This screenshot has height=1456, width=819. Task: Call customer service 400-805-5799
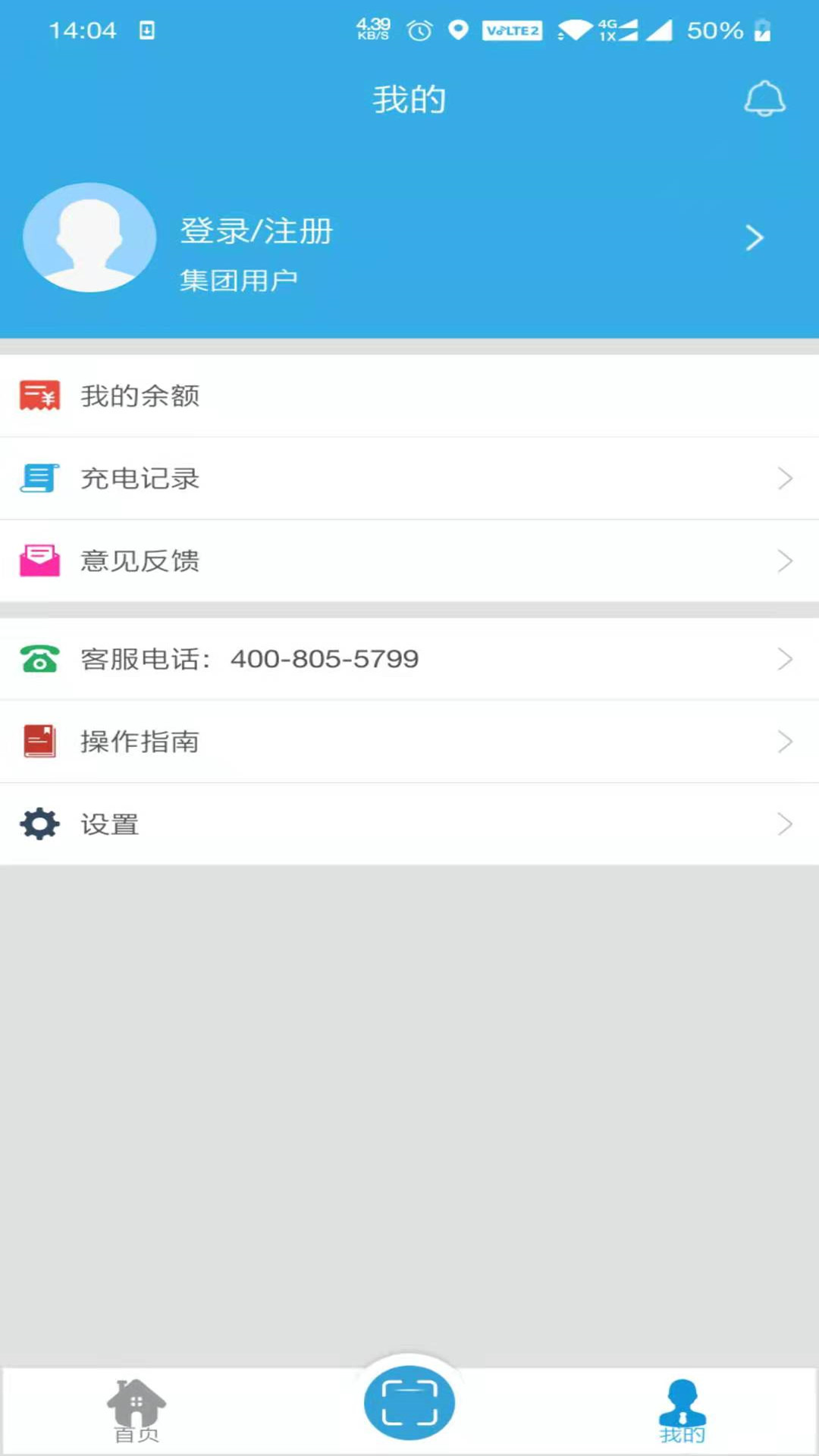409,659
